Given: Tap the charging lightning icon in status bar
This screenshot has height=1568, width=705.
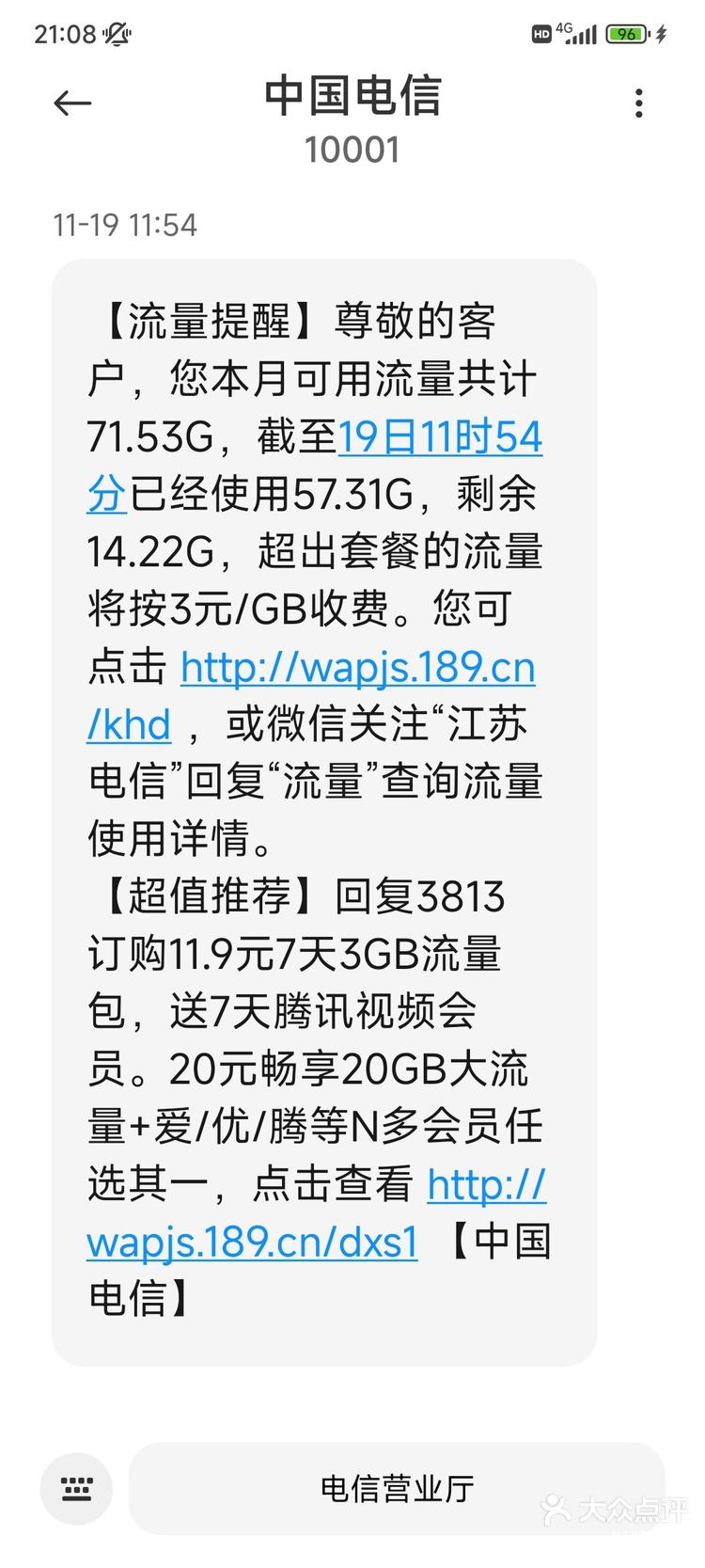Looking at the screenshot, I should tap(660, 34).
